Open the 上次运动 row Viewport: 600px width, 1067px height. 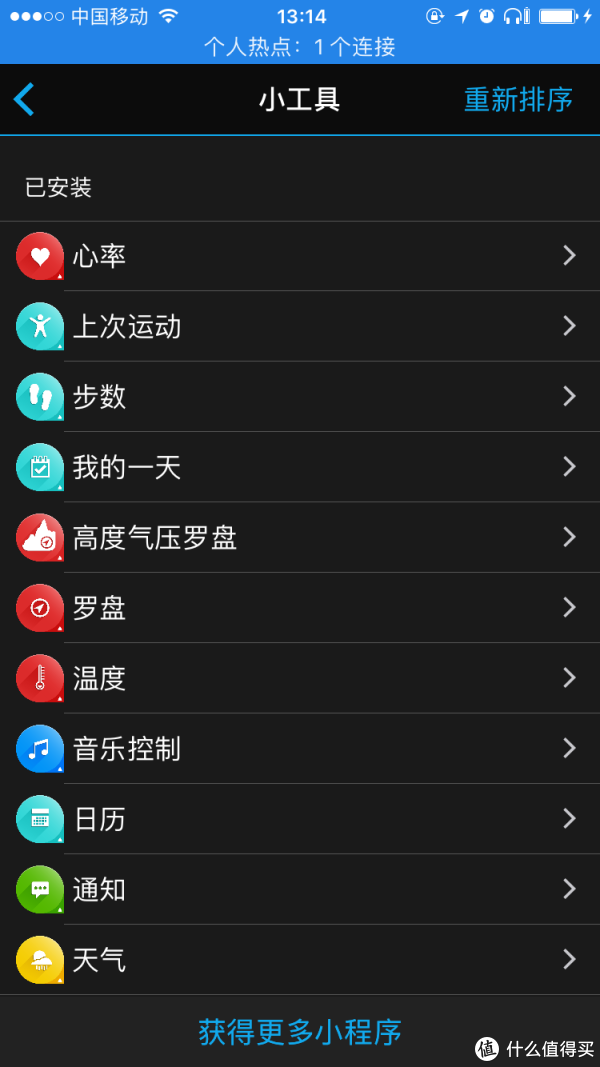tap(300, 326)
